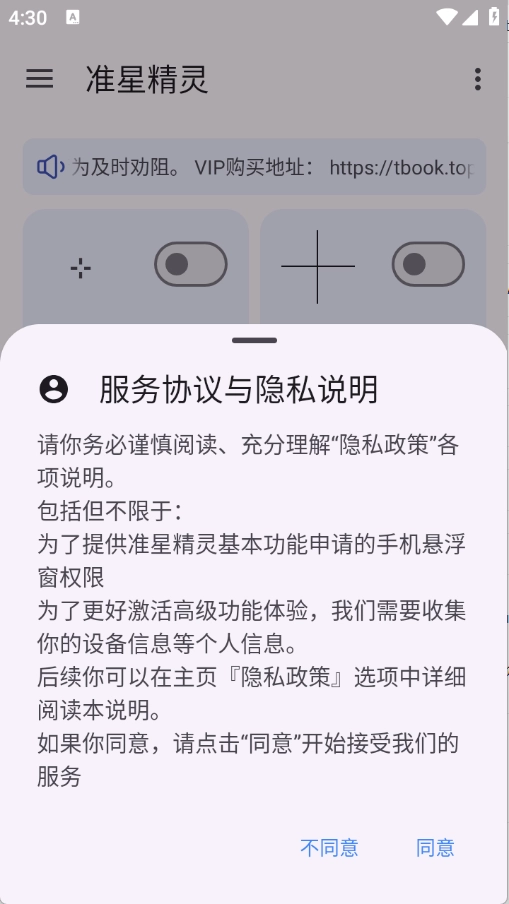The width and height of the screenshot is (509, 904).
Task: Tap 同意 to accept the privacy agreement
Action: click(435, 848)
